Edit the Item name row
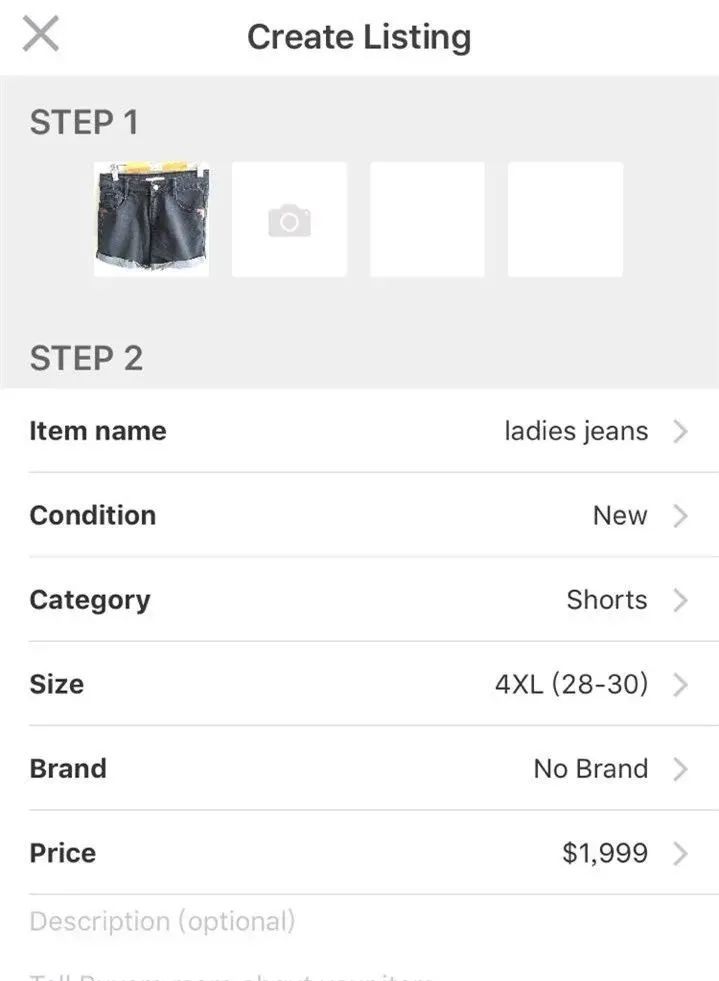This screenshot has height=981, width=719. pyautogui.click(x=360, y=431)
